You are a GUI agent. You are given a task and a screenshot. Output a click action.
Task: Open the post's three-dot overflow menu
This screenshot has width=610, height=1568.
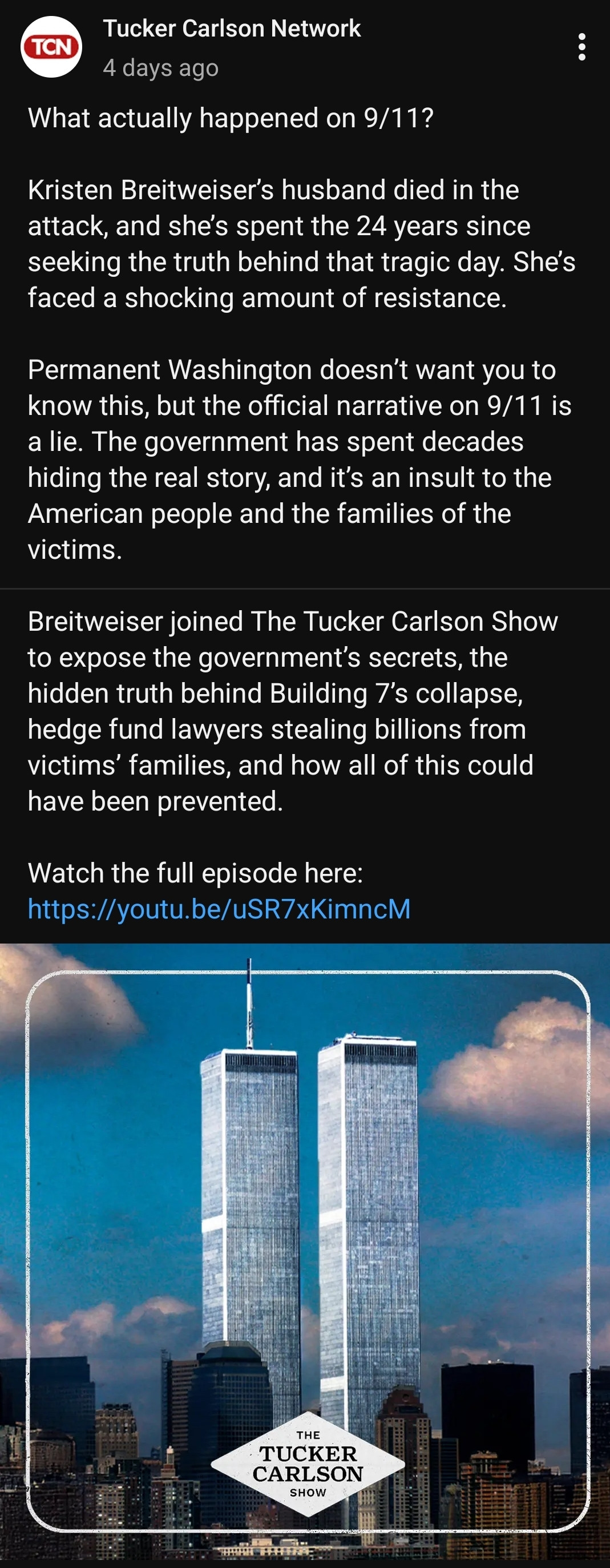(582, 47)
